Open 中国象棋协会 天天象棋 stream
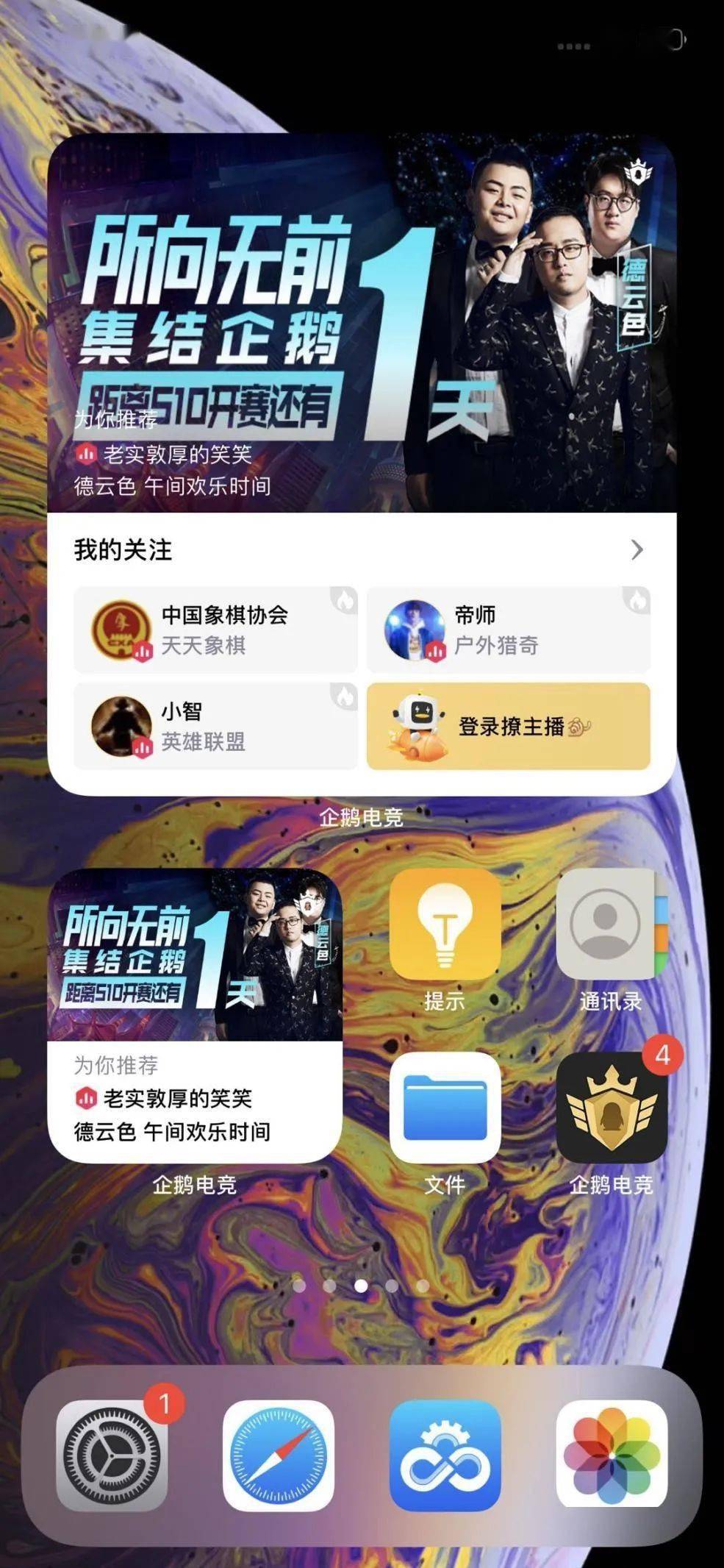 tap(215, 630)
